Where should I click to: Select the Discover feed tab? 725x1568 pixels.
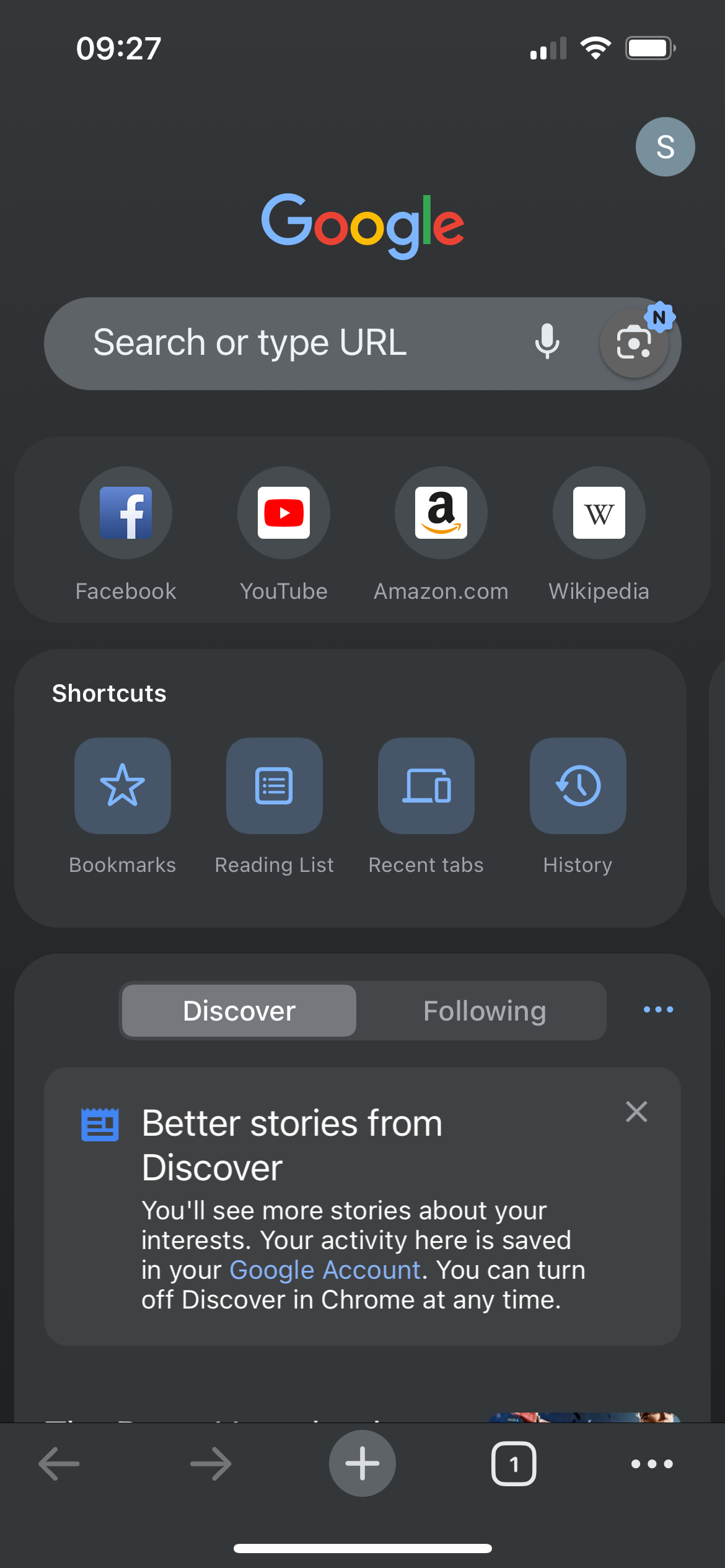[239, 1011]
